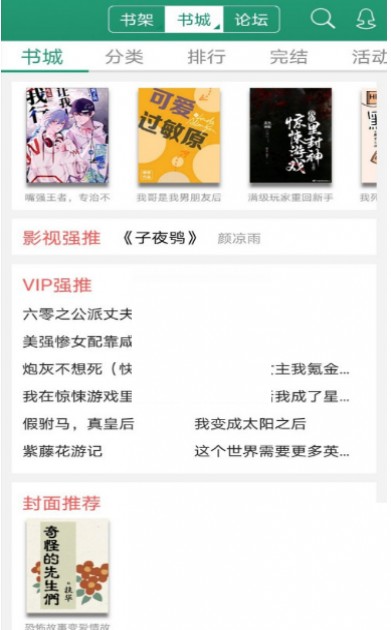
Task: Open the first anime-style book cover
Action: coord(68,135)
